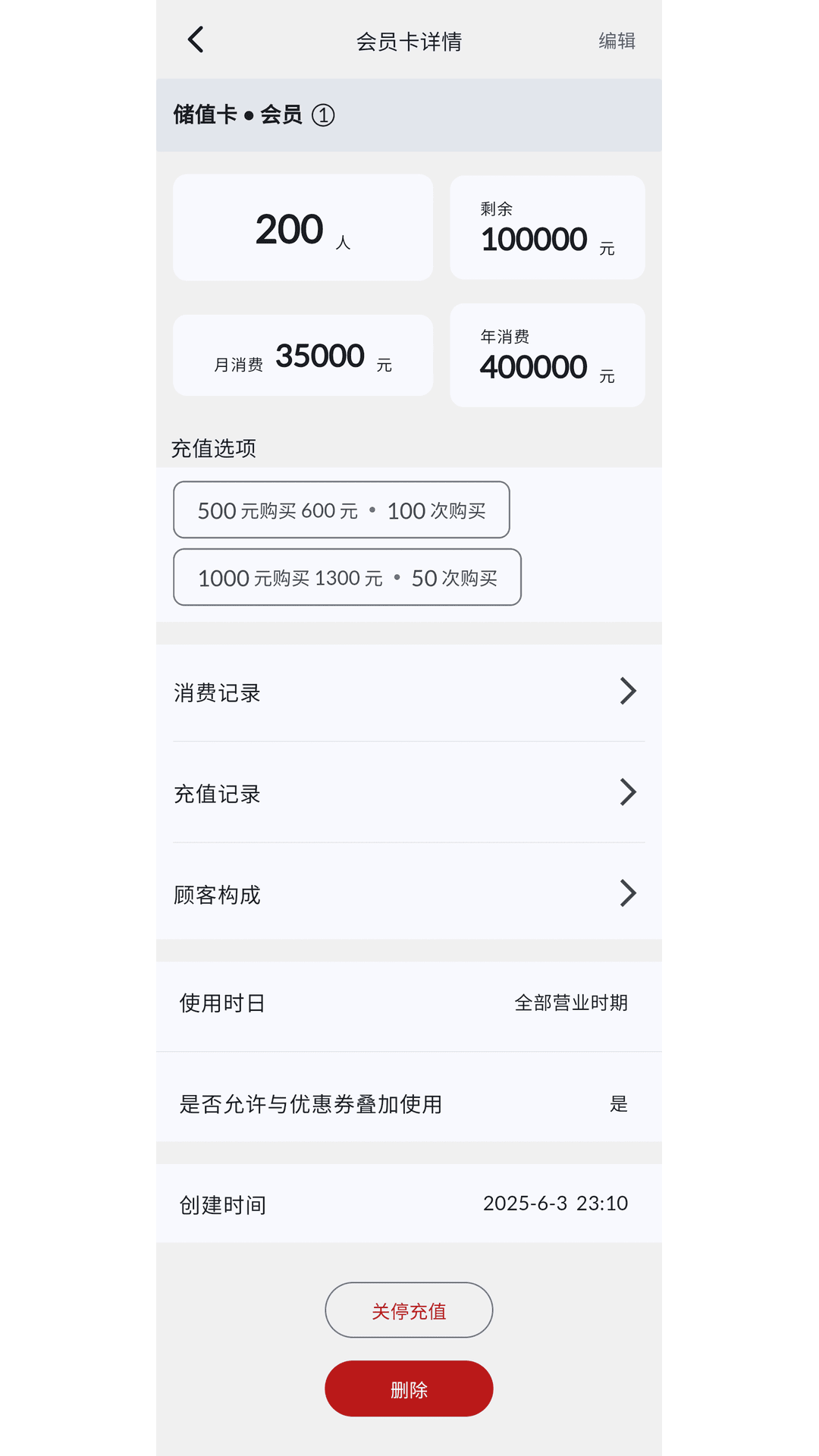View 顾客构成
Screen dimensions: 819x1456
point(409,894)
